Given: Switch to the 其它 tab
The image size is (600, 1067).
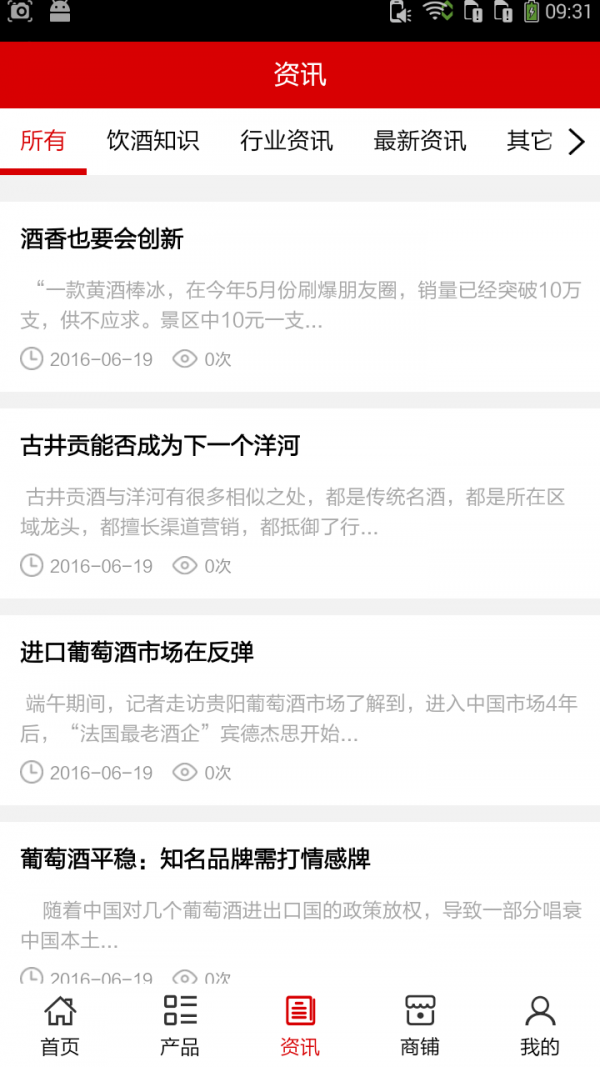Looking at the screenshot, I should click(x=529, y=141).
